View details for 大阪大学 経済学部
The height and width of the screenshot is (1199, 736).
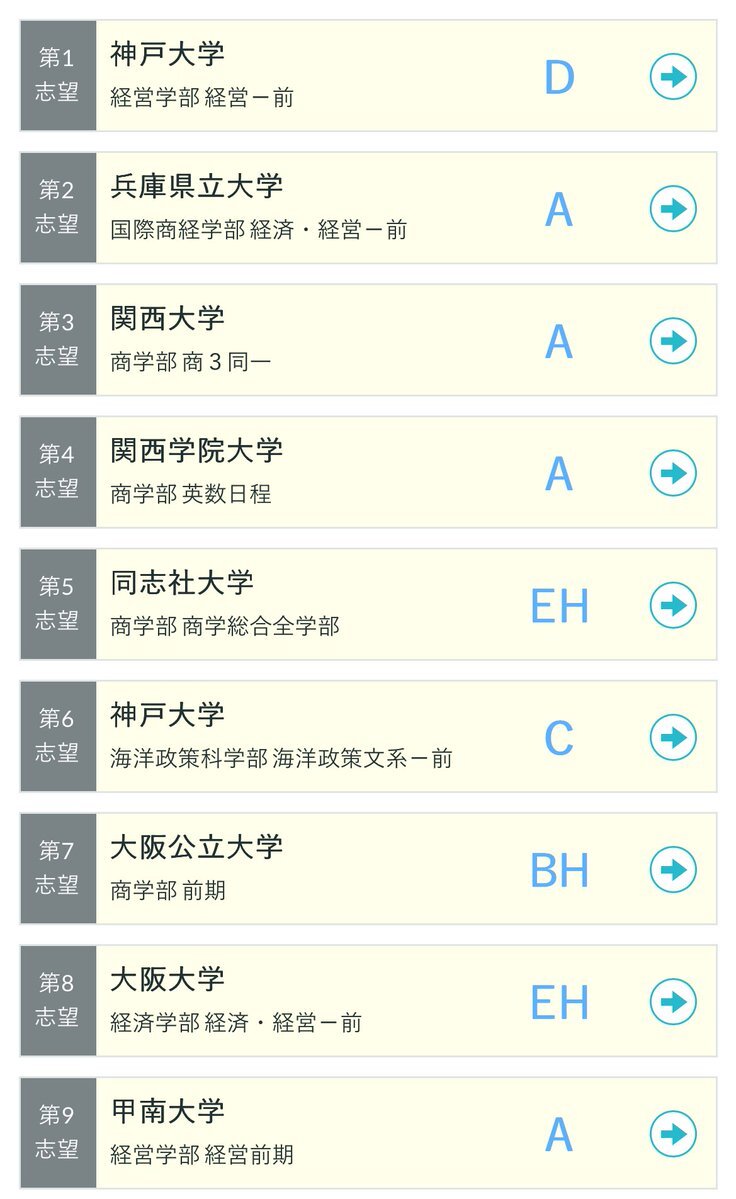tap(673, 1001)
